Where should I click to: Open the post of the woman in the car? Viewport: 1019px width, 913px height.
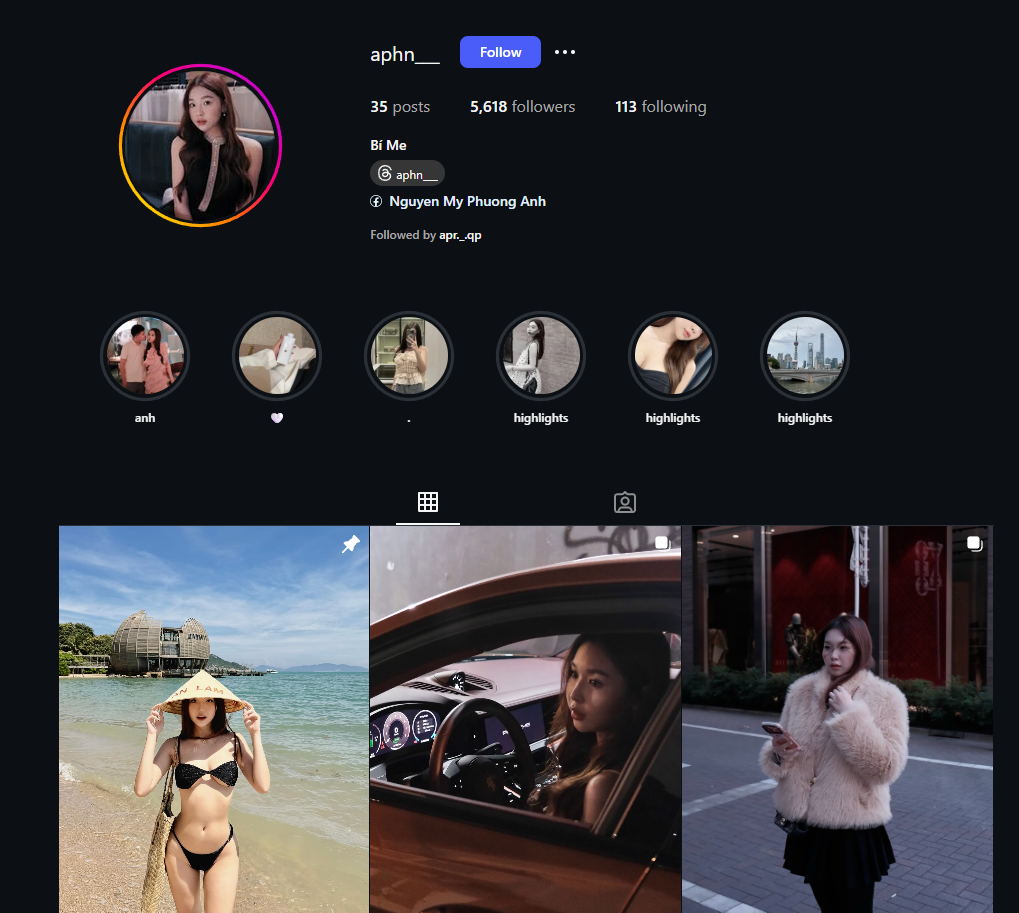(x=525, y=720)
